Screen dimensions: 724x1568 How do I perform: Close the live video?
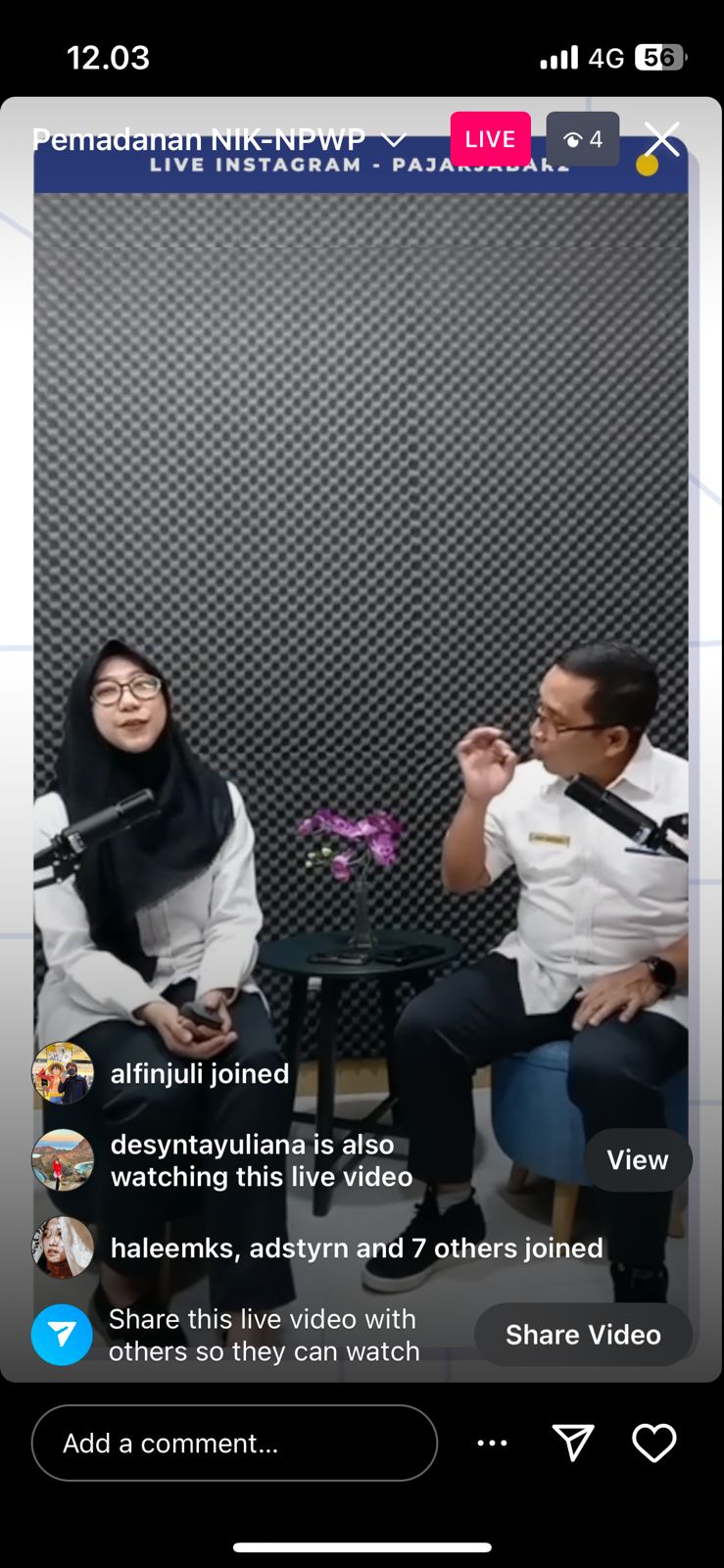662,139
